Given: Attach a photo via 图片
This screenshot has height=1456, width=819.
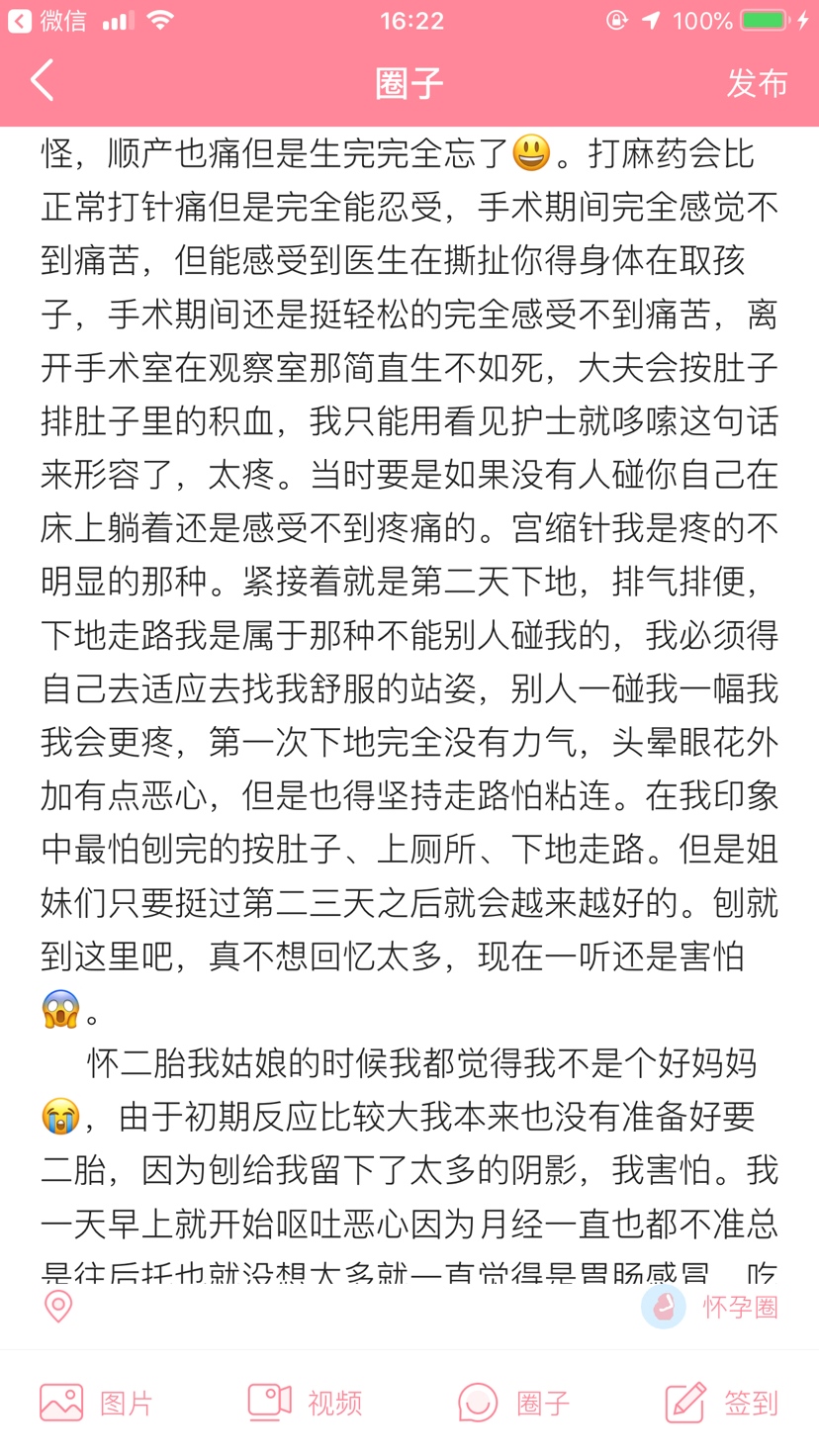Looking at the screenshot, I should coord(96,1403).
